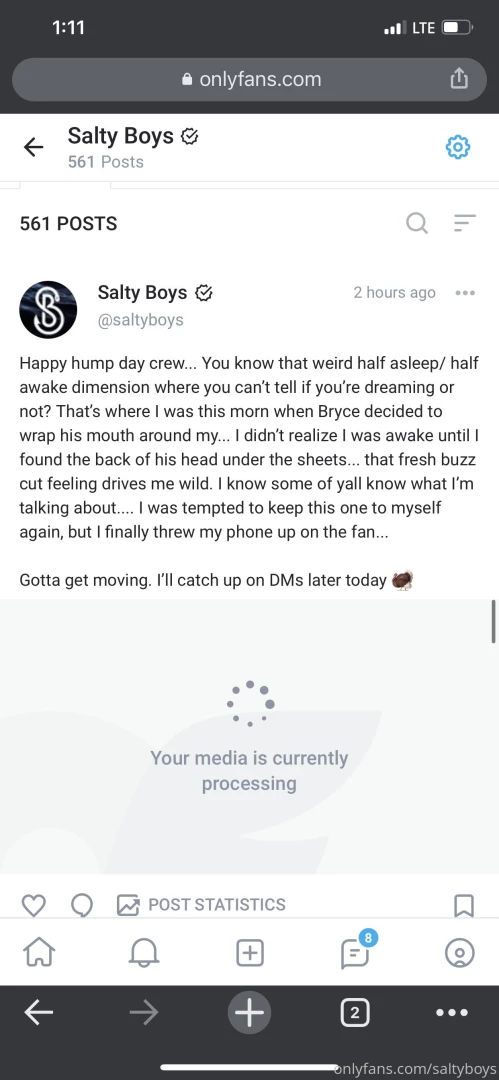Viewport: 499px width, 1080px height.
Task: View the open browser tabs
Action: [354, 1012]
